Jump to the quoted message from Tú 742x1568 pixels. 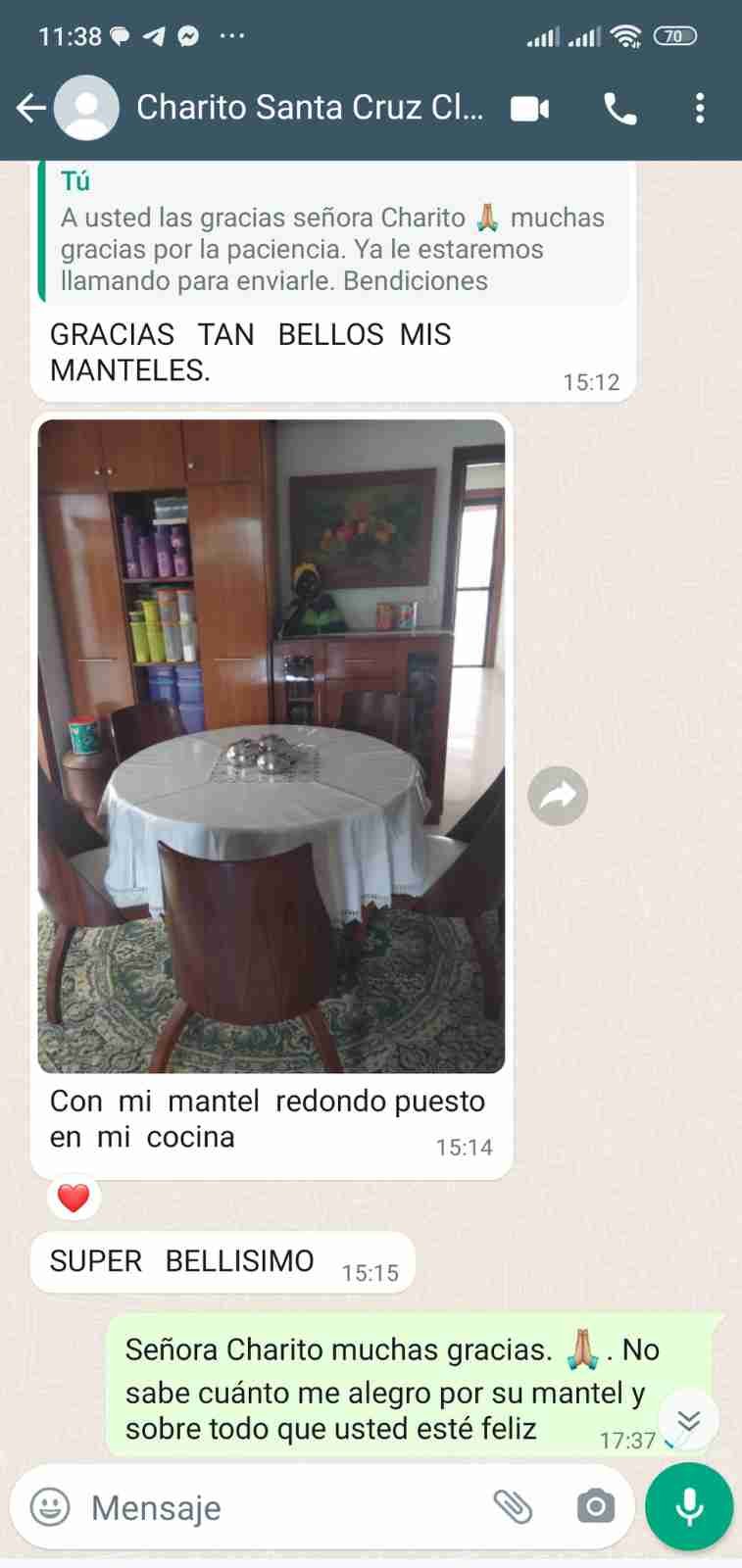point(333,233)
